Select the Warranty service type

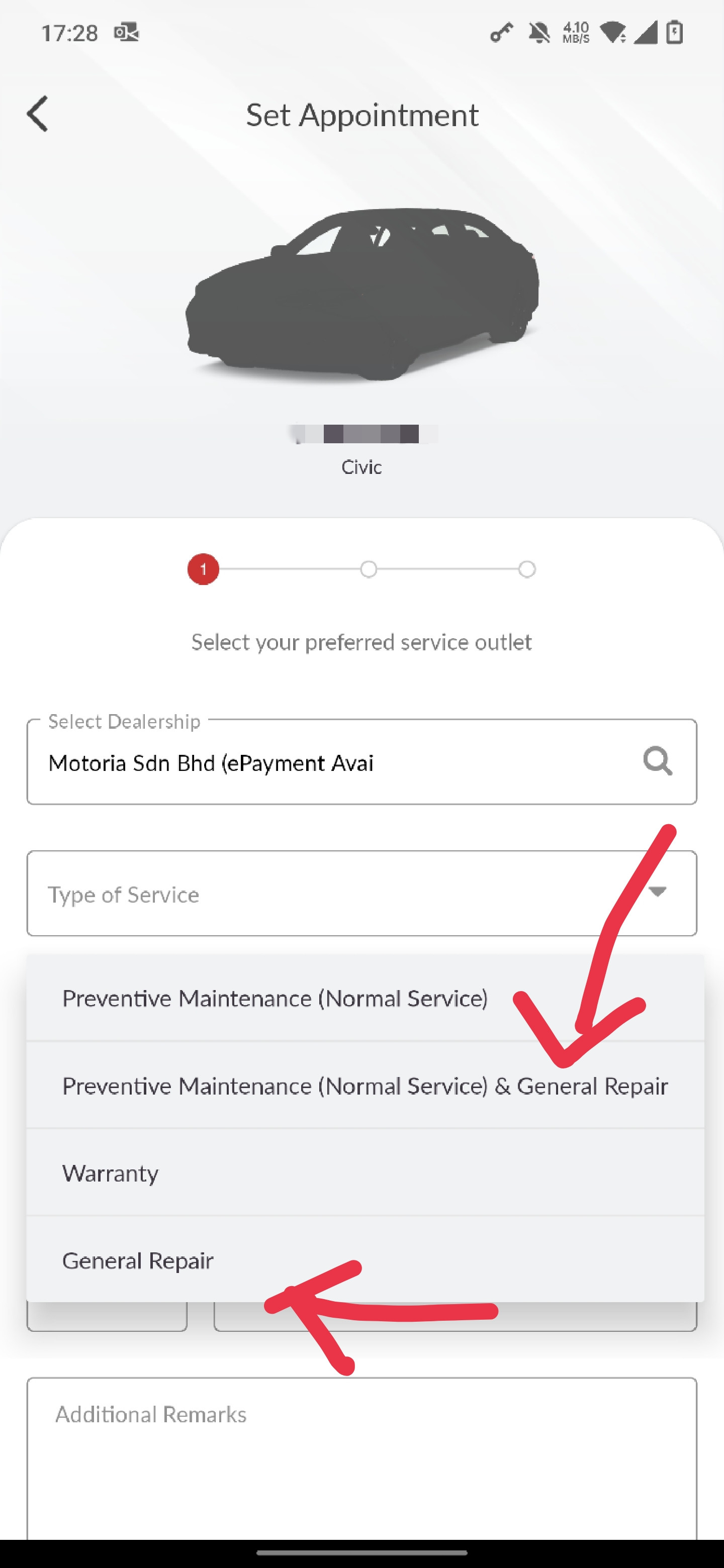point(366,1172)
